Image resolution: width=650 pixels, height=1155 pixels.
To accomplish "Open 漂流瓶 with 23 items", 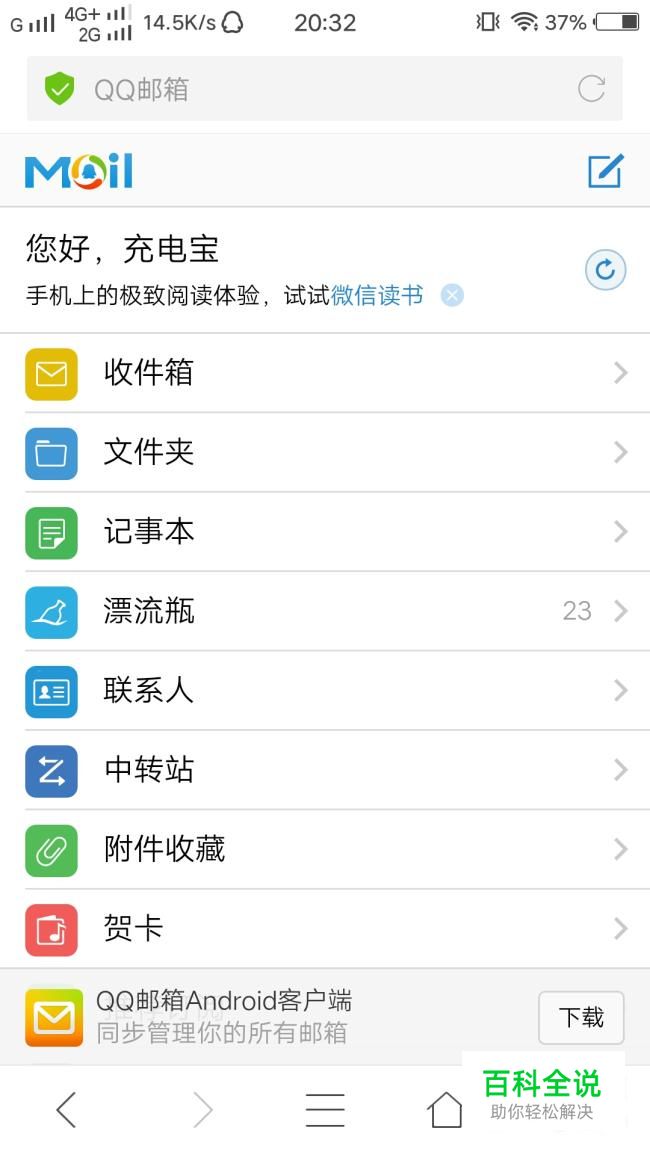I will [325, 611].
